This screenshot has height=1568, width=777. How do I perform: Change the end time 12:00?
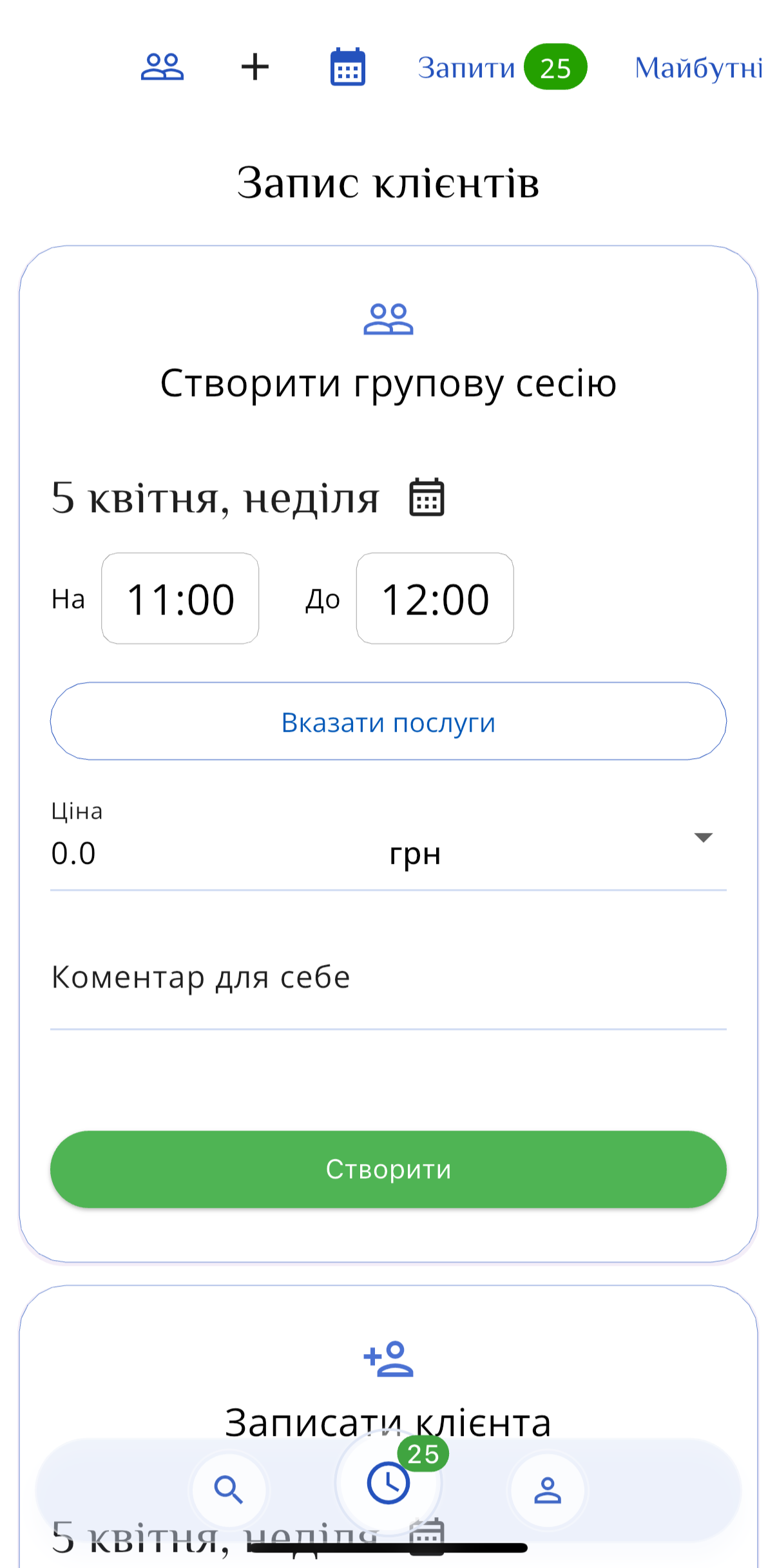coord(435,598)
